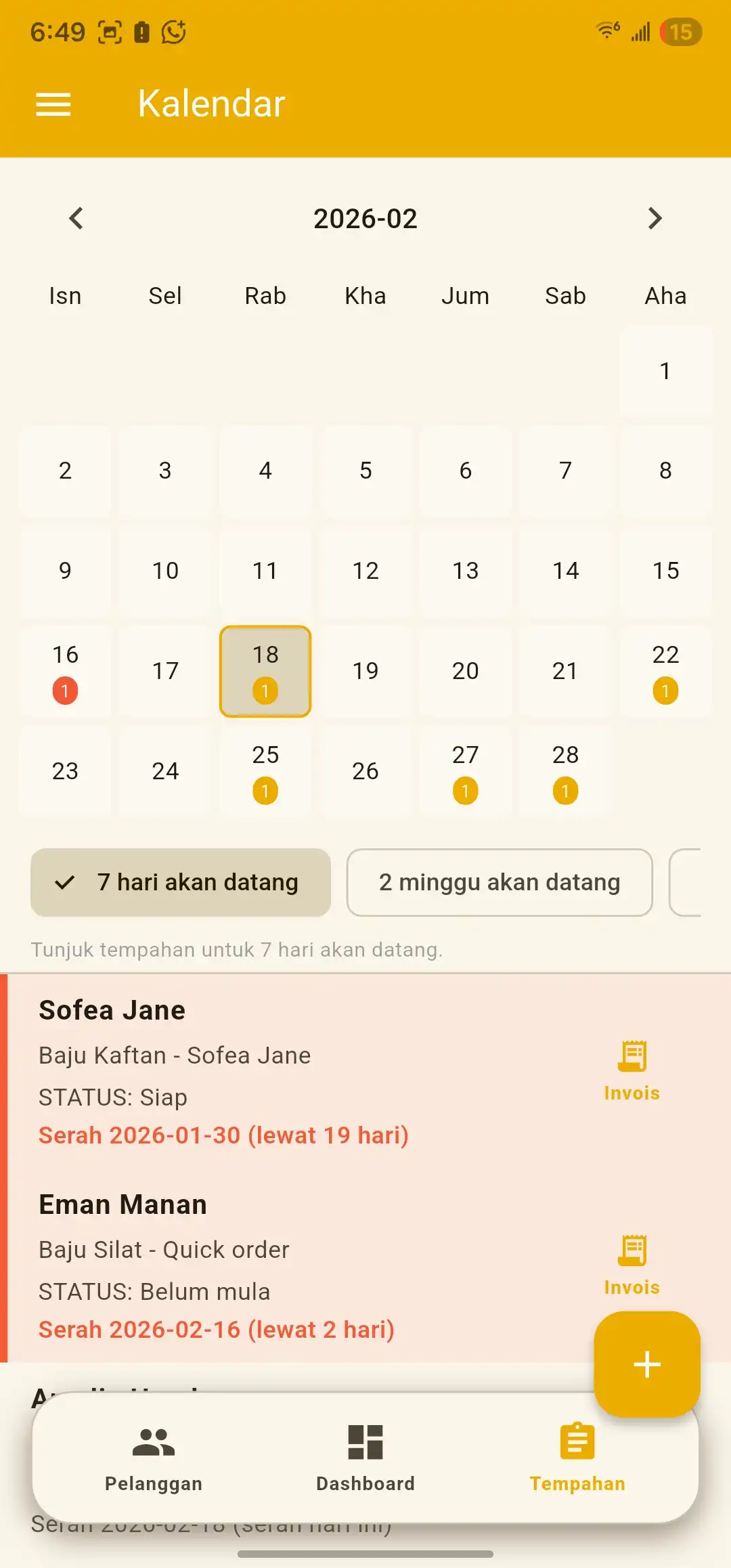This screenshot has height=1568, width=731.
Task: Select February 16 on the calendar
Action: [x=65, y=670]
